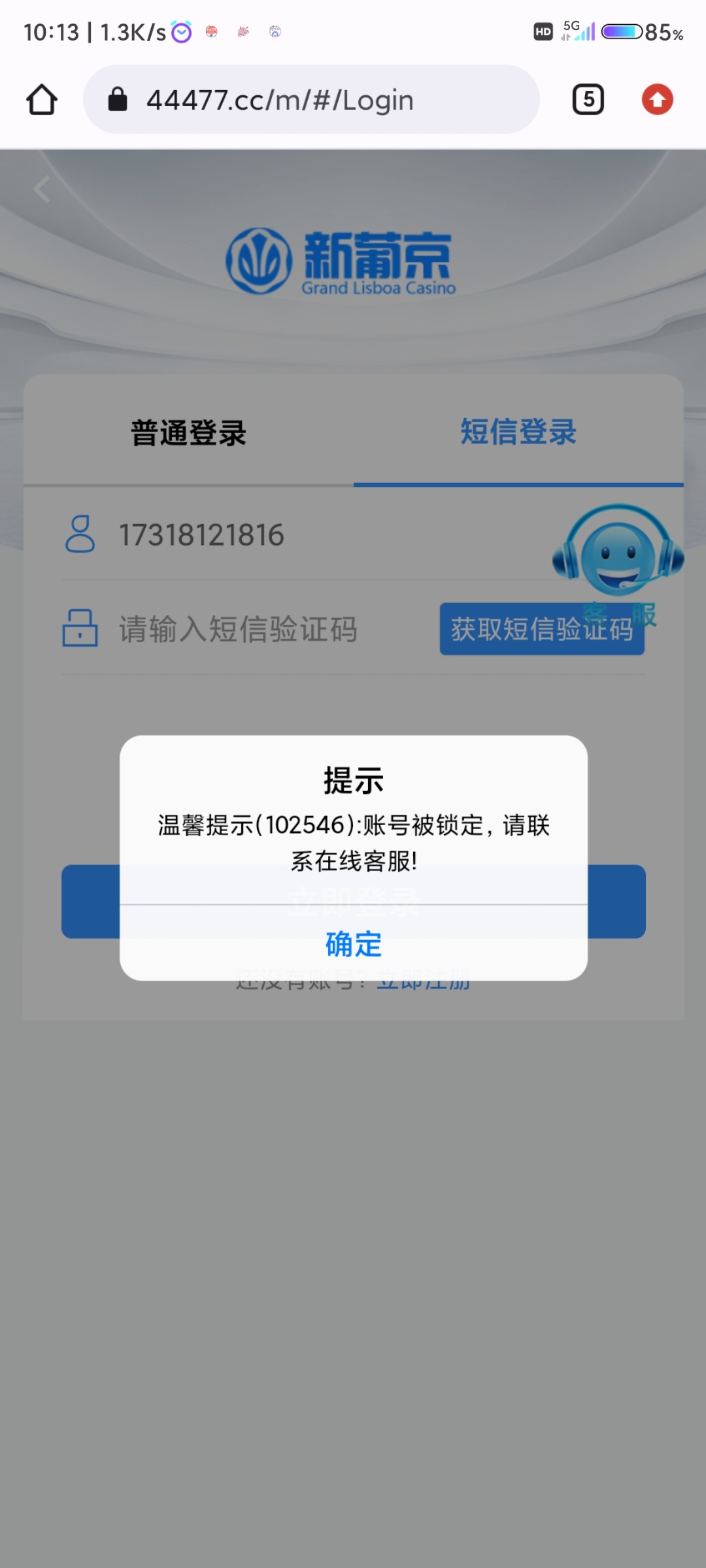The height and width of the screenshot is (1568, 706).
Task: Tap the padlock icon in the address bar
Action: pyautogui.click(x=118, y=99)
